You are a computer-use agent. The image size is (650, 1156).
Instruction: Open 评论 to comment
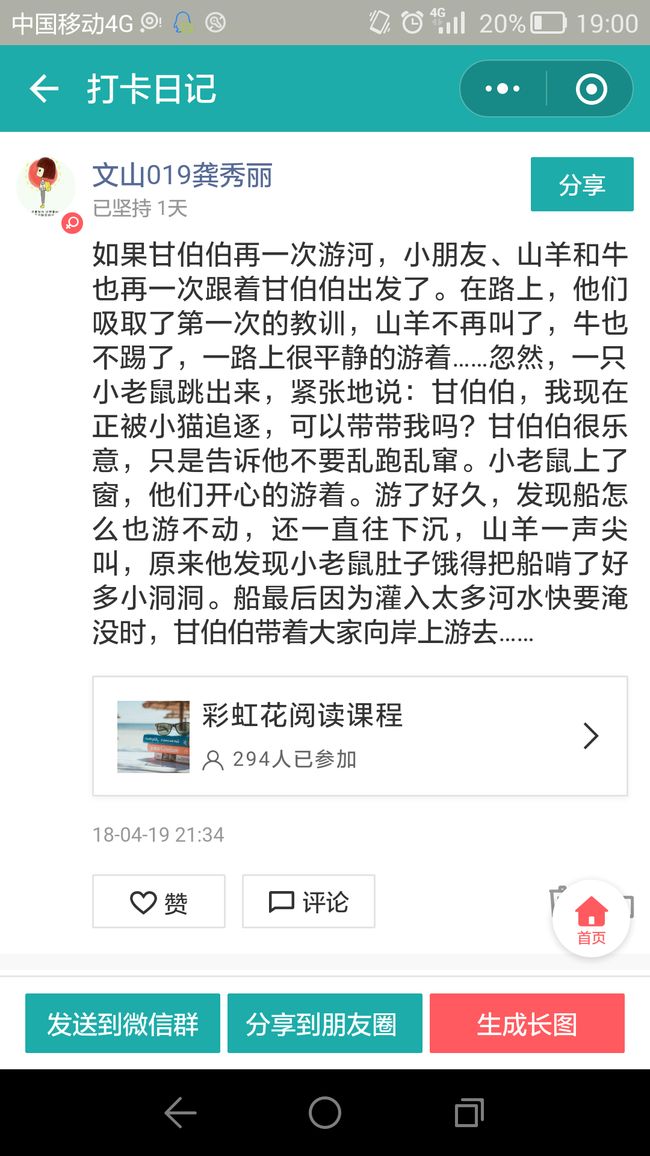tap(308, 901)
